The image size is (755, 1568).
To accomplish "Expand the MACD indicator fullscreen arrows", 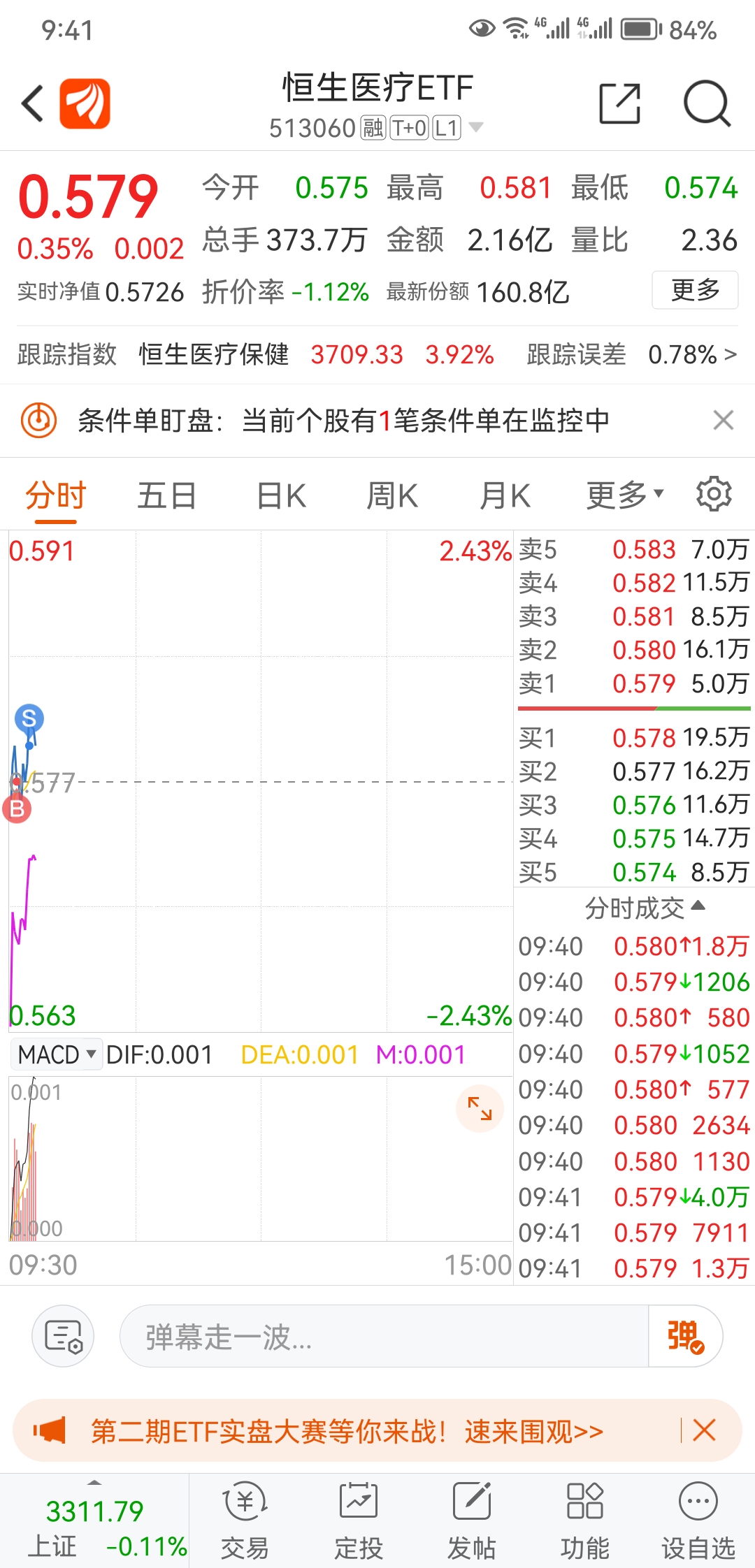I will (x=479, y=1108).
